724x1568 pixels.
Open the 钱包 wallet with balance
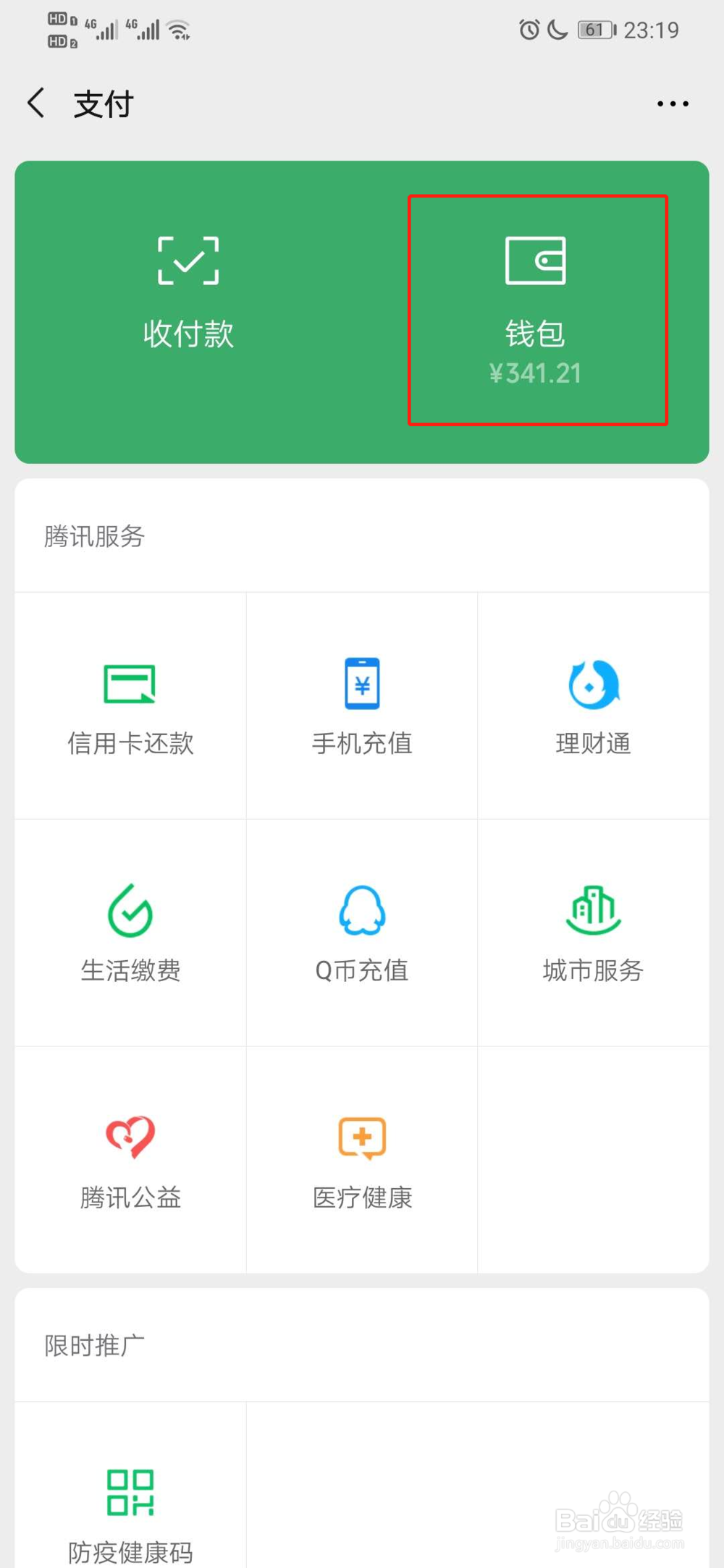(536, 311)
